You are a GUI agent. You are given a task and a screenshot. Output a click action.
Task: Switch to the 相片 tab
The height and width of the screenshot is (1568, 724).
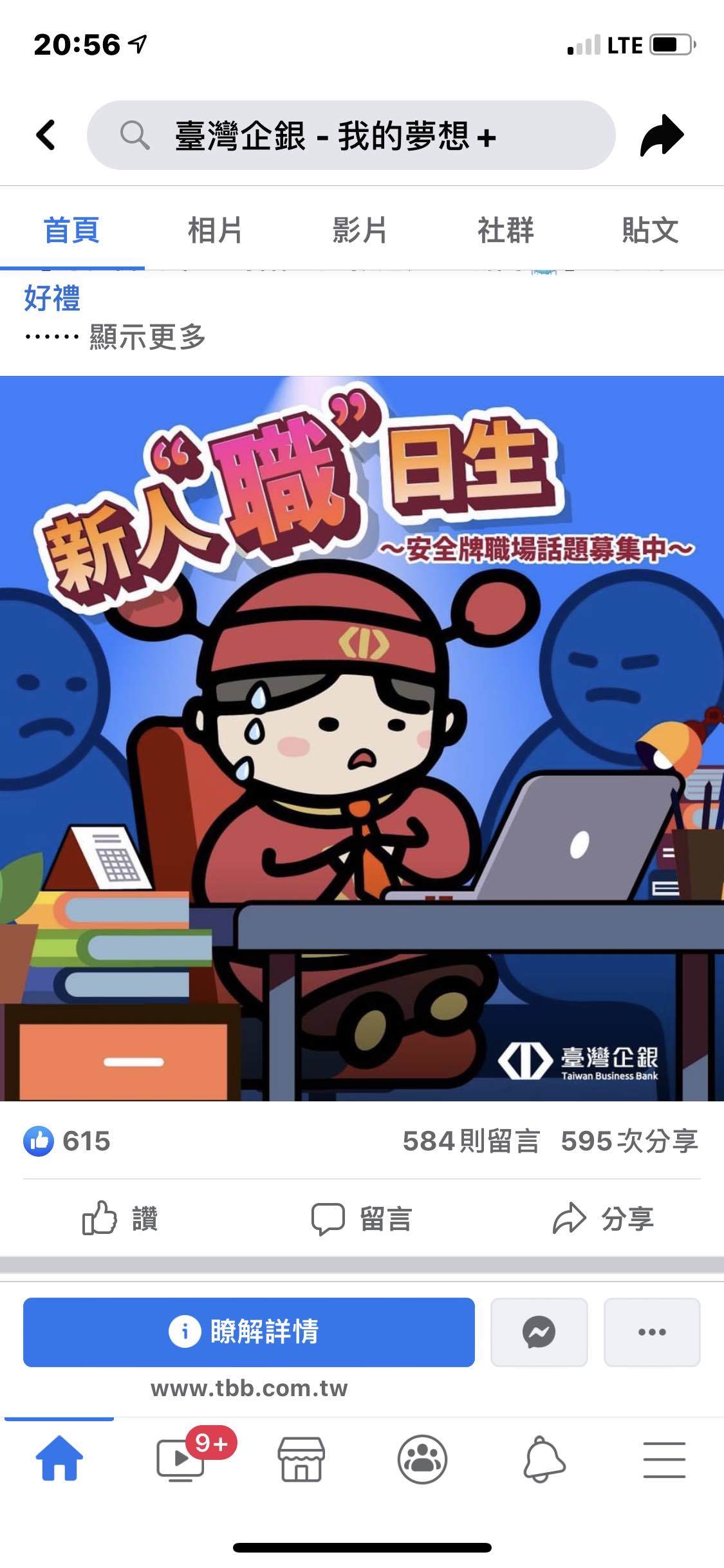[215, 230]
